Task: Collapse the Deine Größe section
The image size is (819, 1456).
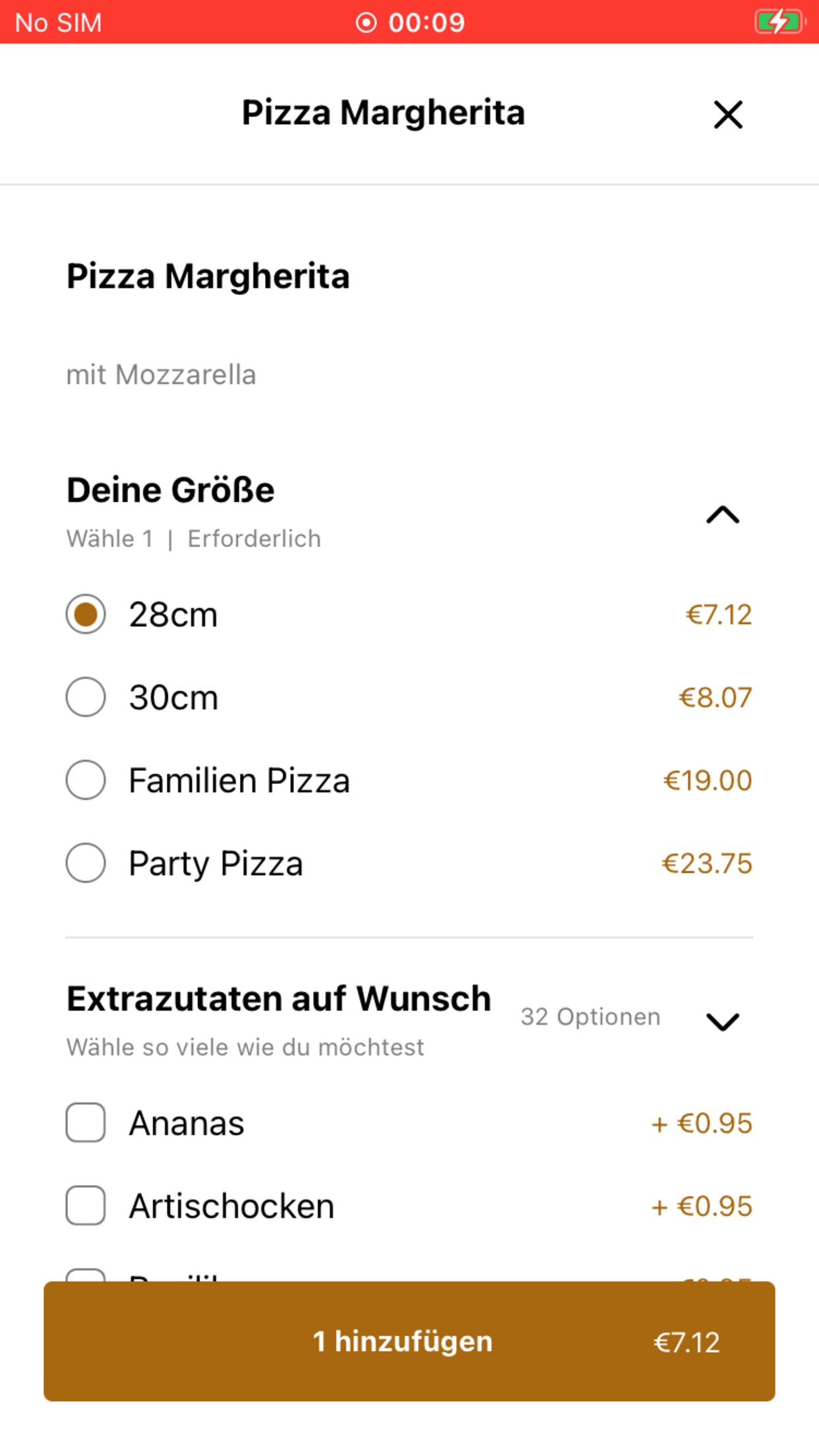Action: coord(723,514)
